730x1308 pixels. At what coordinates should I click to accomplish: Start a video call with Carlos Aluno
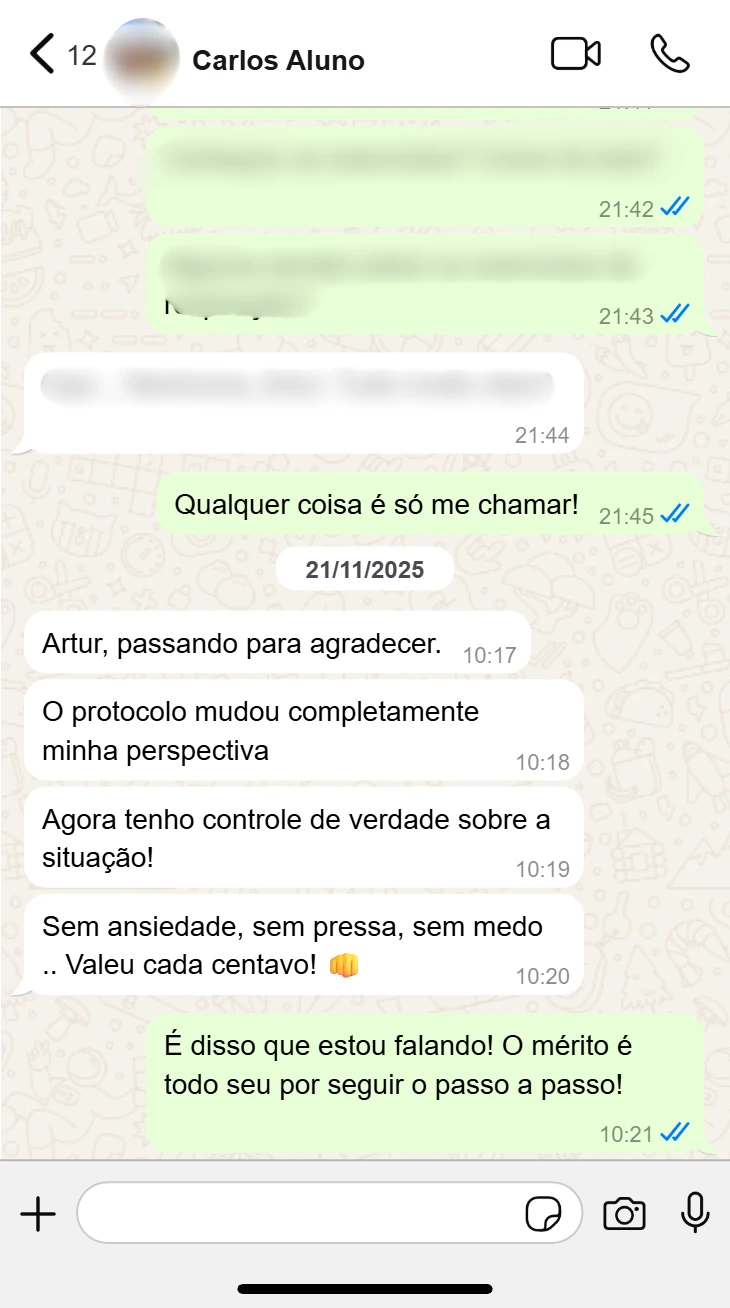pos(575,55)
